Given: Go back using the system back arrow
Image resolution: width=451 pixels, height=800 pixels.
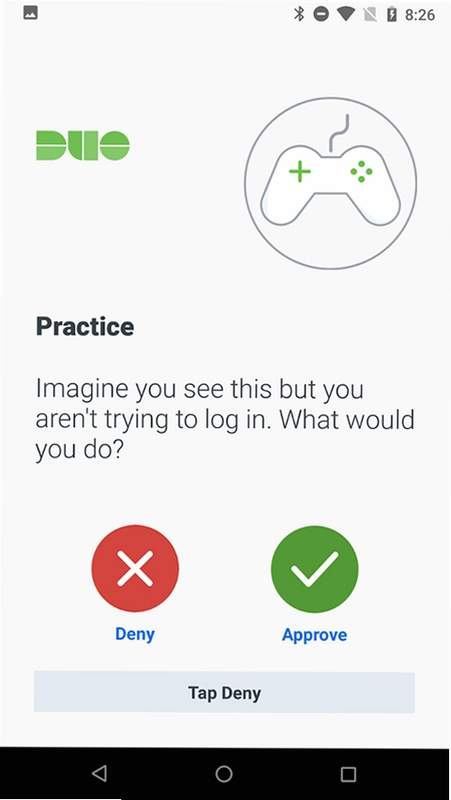Looking at the screenshot, I should pyautogui.click(x=99, y=773).
